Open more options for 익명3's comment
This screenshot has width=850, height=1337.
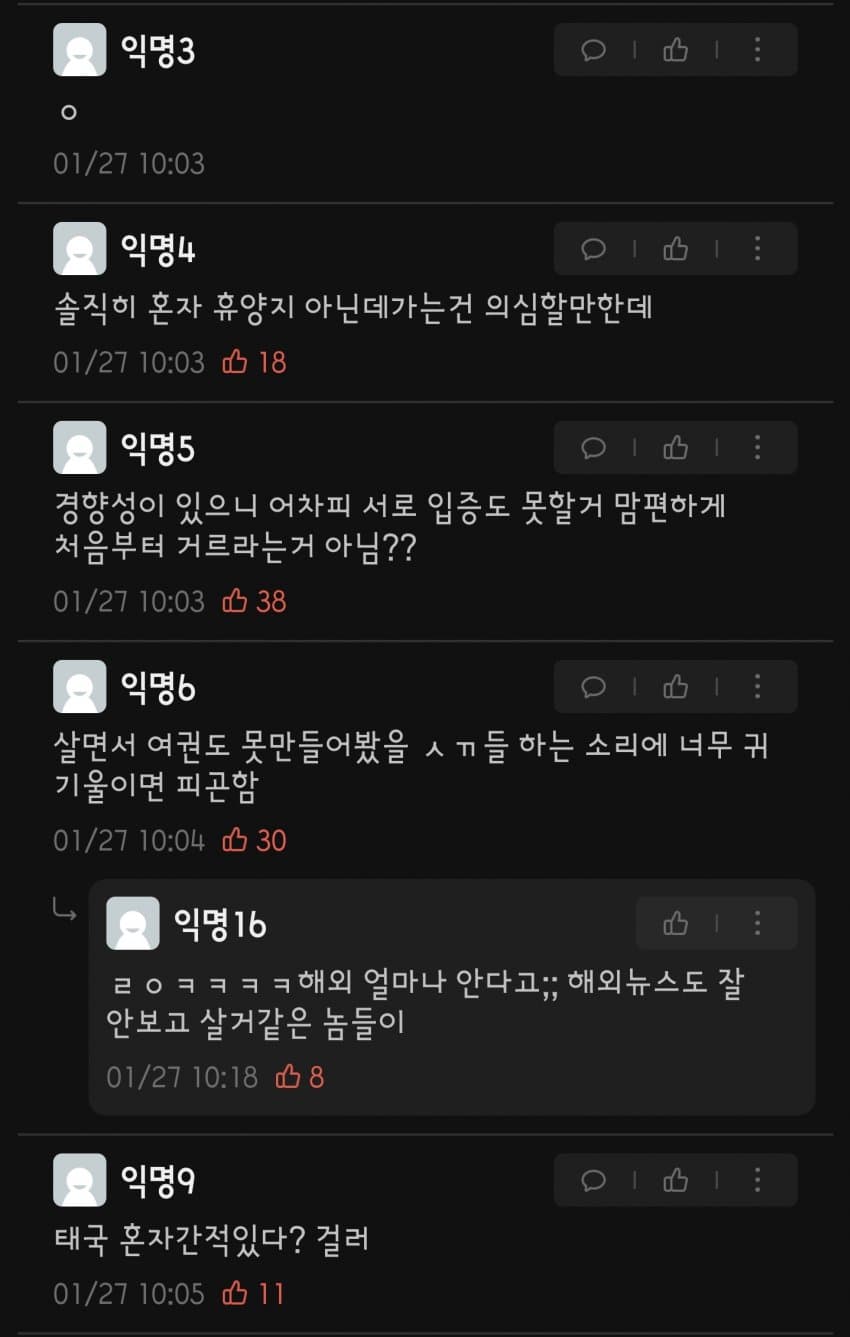click(x=757, y=50)
